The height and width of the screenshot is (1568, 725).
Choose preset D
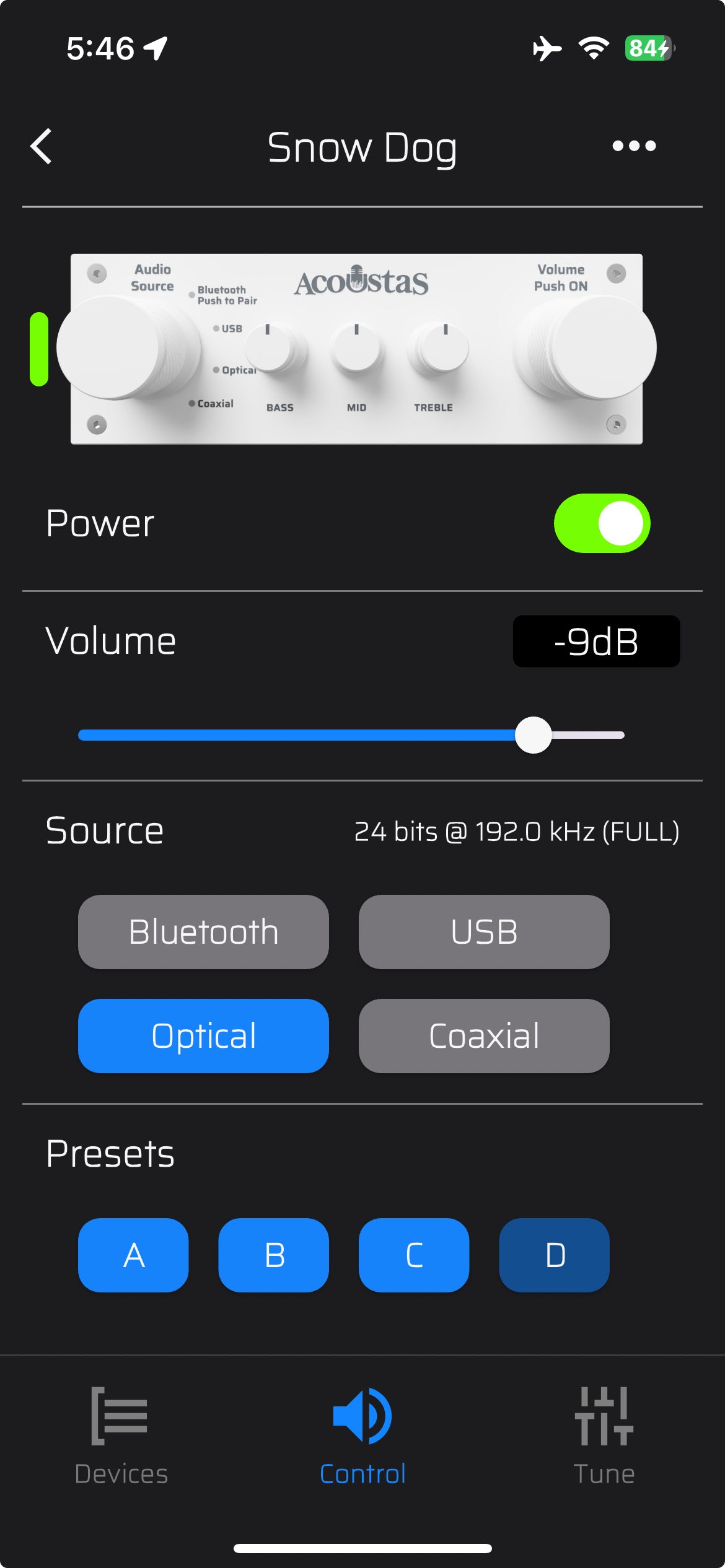(x=554, y=1255)
